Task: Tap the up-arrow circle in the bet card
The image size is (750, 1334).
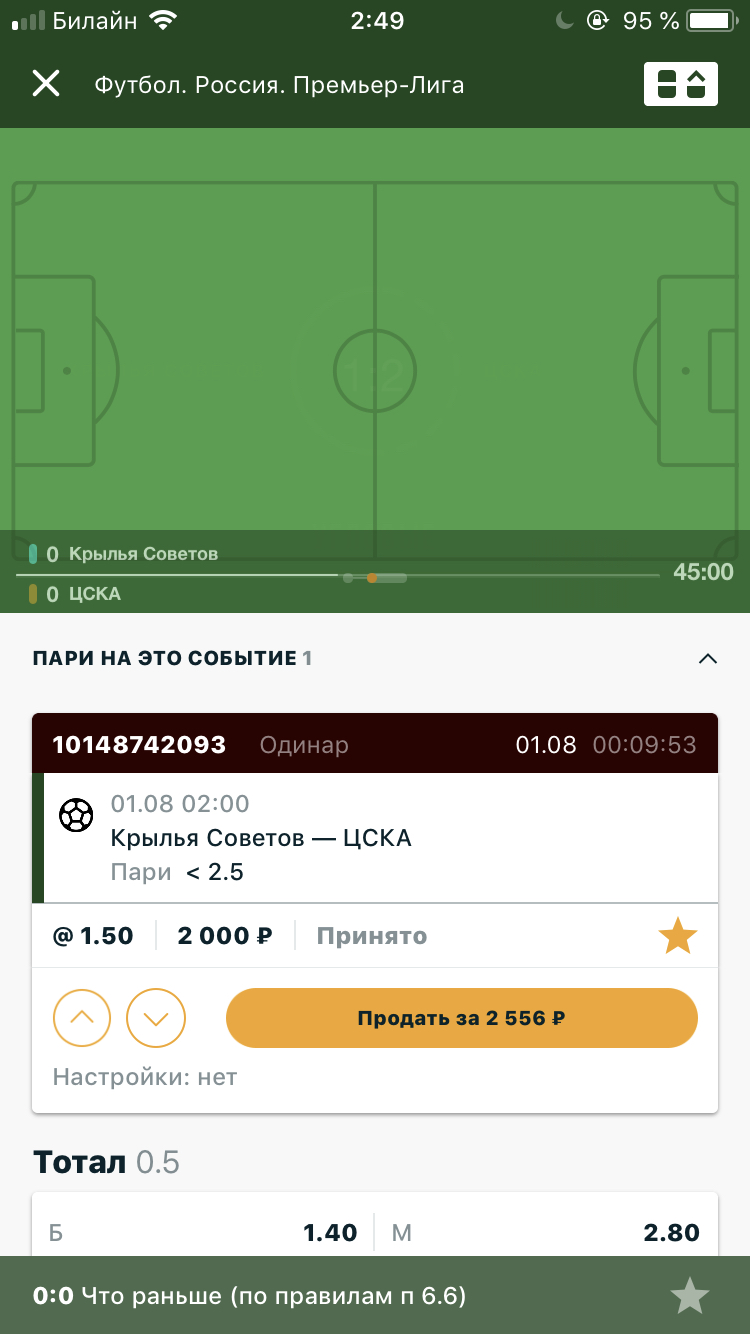Action: coord(82,1018)
